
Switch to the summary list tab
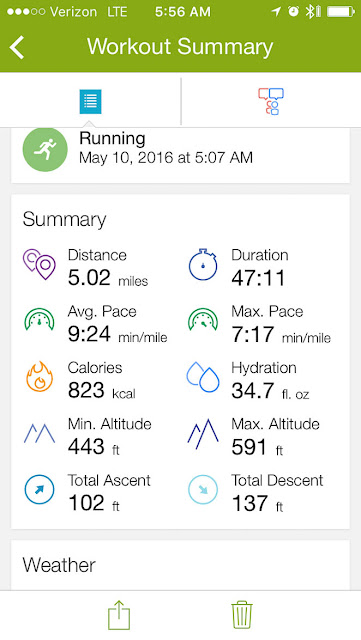point(90,101)
